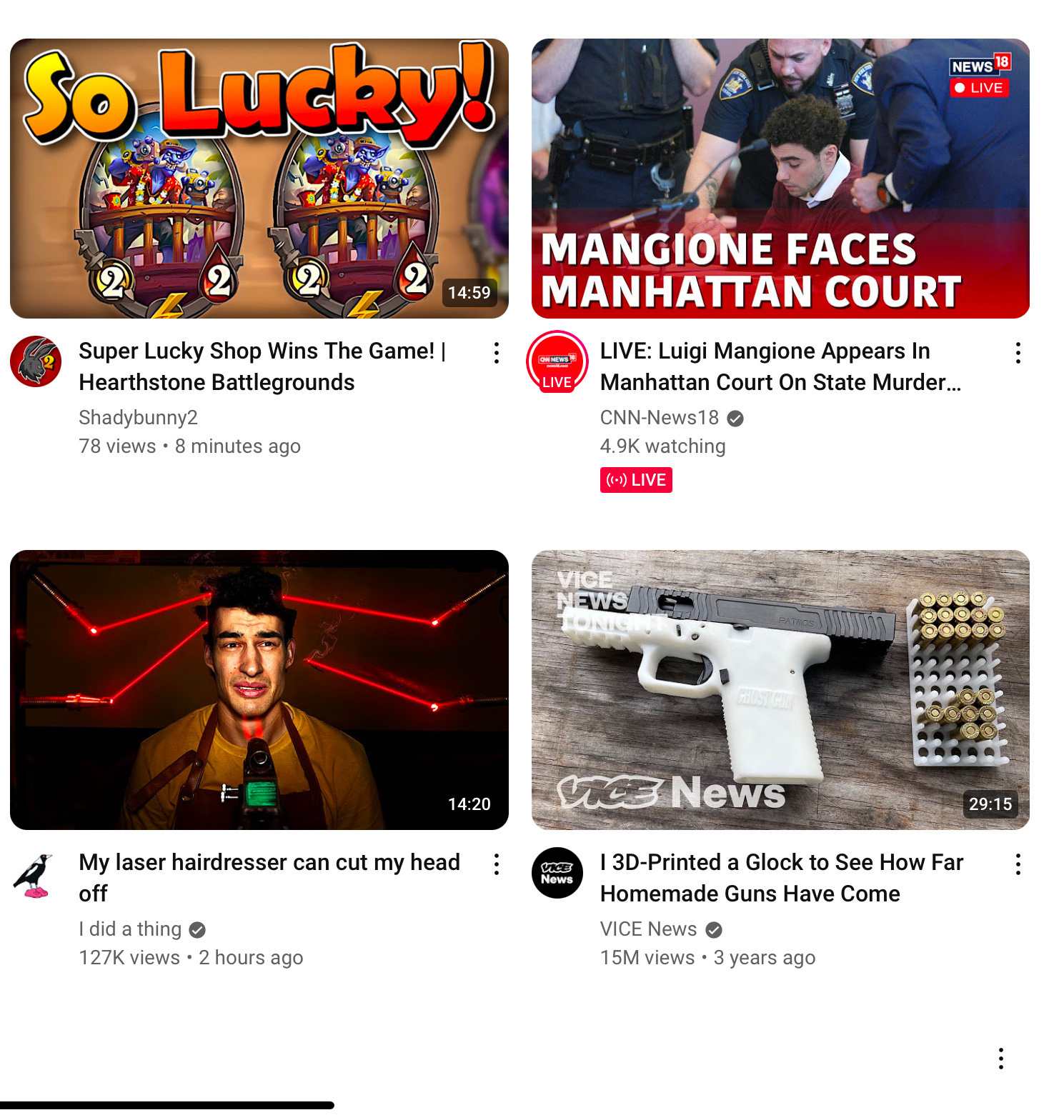Play the 3D-Printed Glock VICE News video
1064x1120 pixels.
click(780, 689)
